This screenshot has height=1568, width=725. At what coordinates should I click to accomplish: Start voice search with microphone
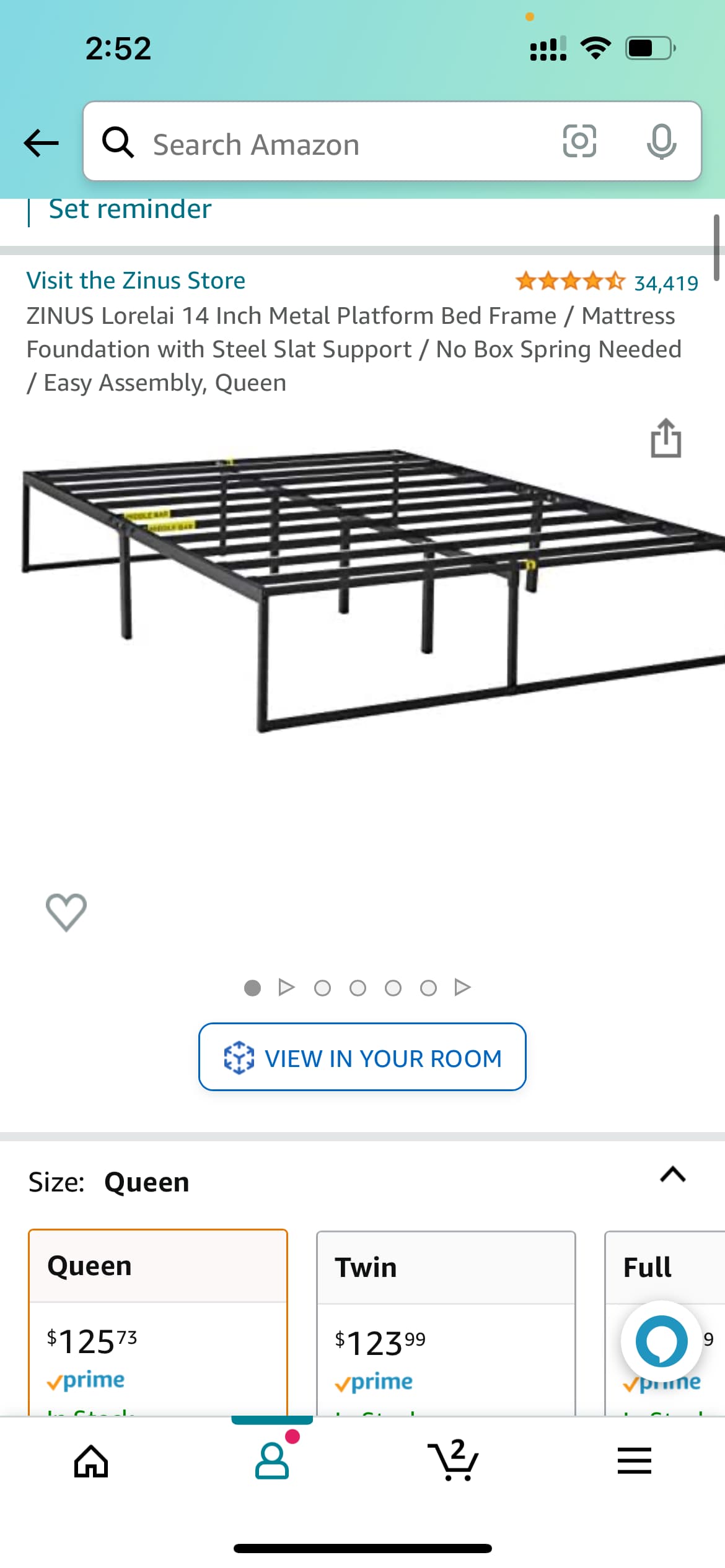[661, 141]
